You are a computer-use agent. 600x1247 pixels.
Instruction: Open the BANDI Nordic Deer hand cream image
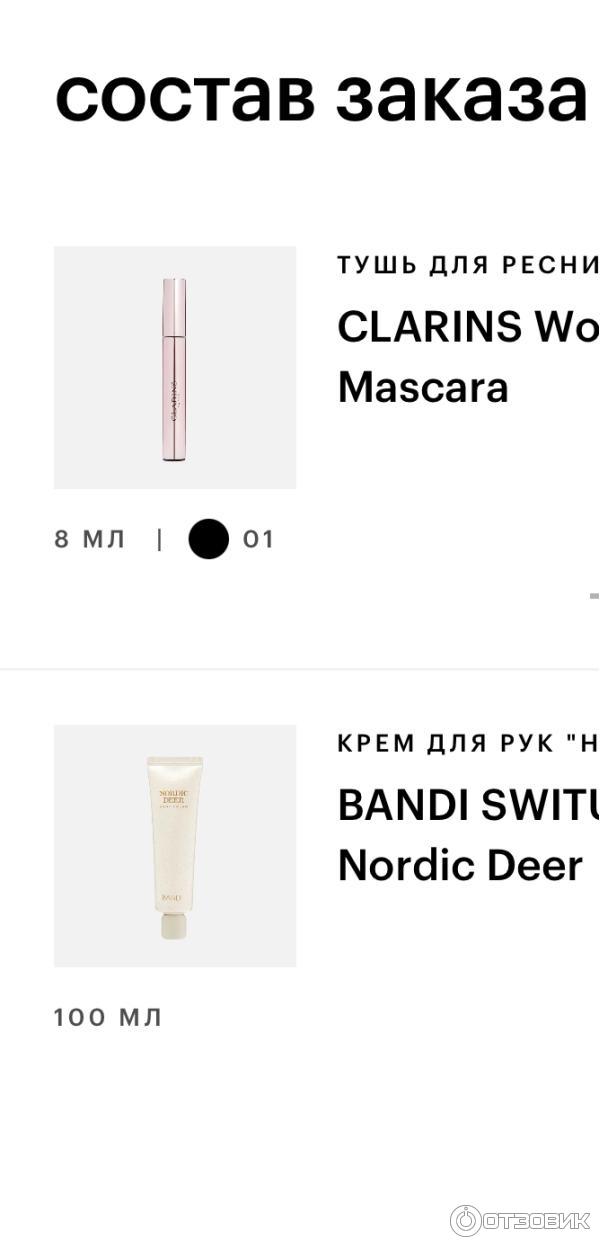coord(175,845)
